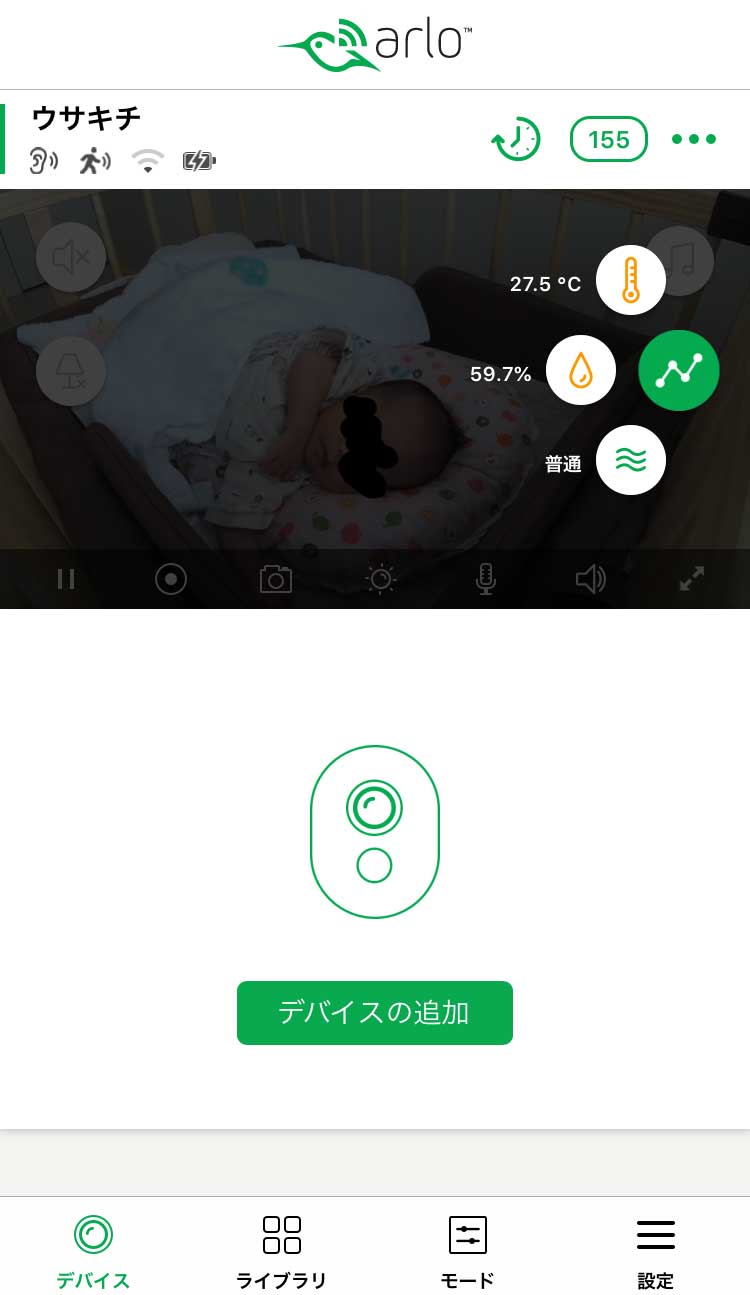
Task: Take a snapshot with camera icon
Action: click(x=275, y=579)
